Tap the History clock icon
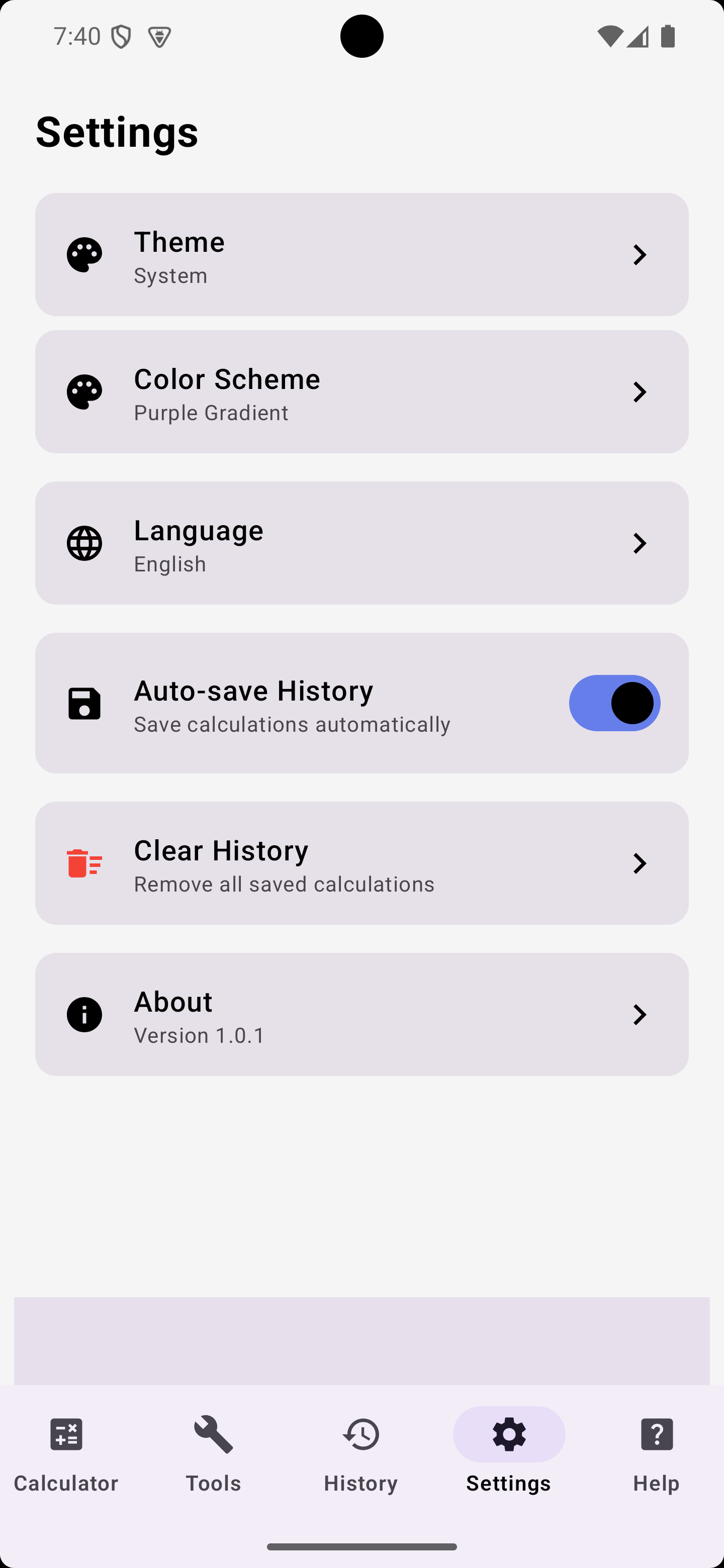Screen dimensions: 724x1568 click(x=360, y=1434)
